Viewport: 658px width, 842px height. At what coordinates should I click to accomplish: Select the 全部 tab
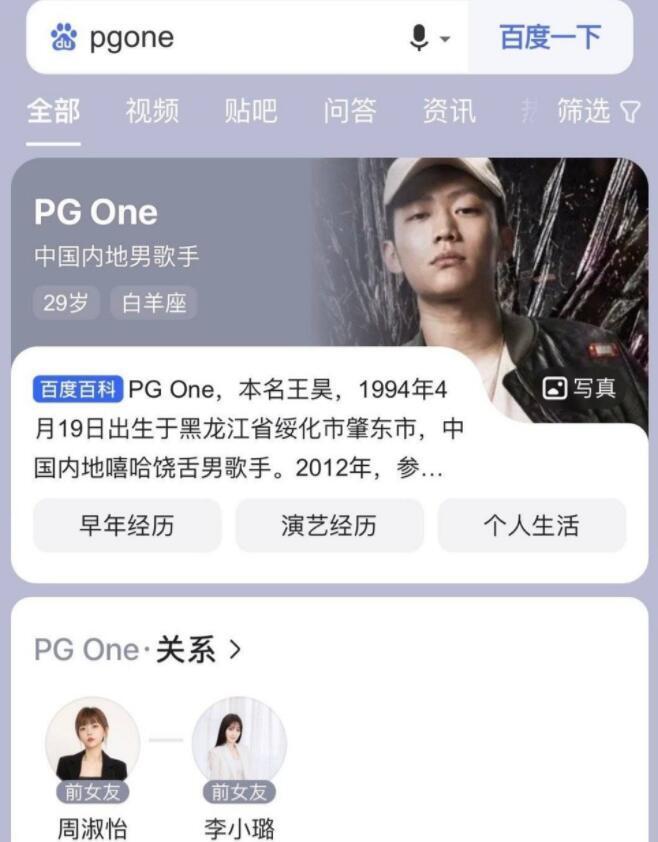pos(53,111)
